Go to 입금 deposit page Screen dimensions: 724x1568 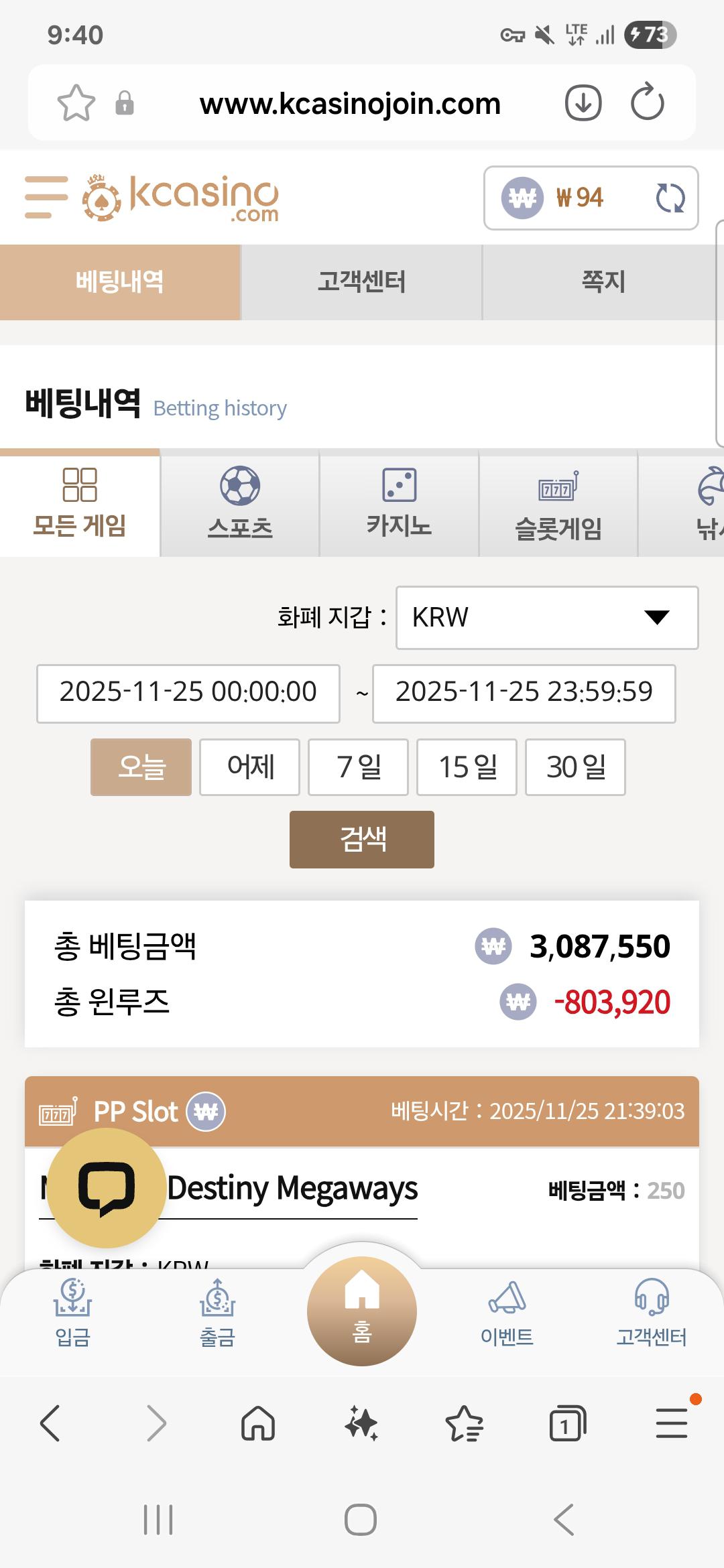[x=72, y=1312]
